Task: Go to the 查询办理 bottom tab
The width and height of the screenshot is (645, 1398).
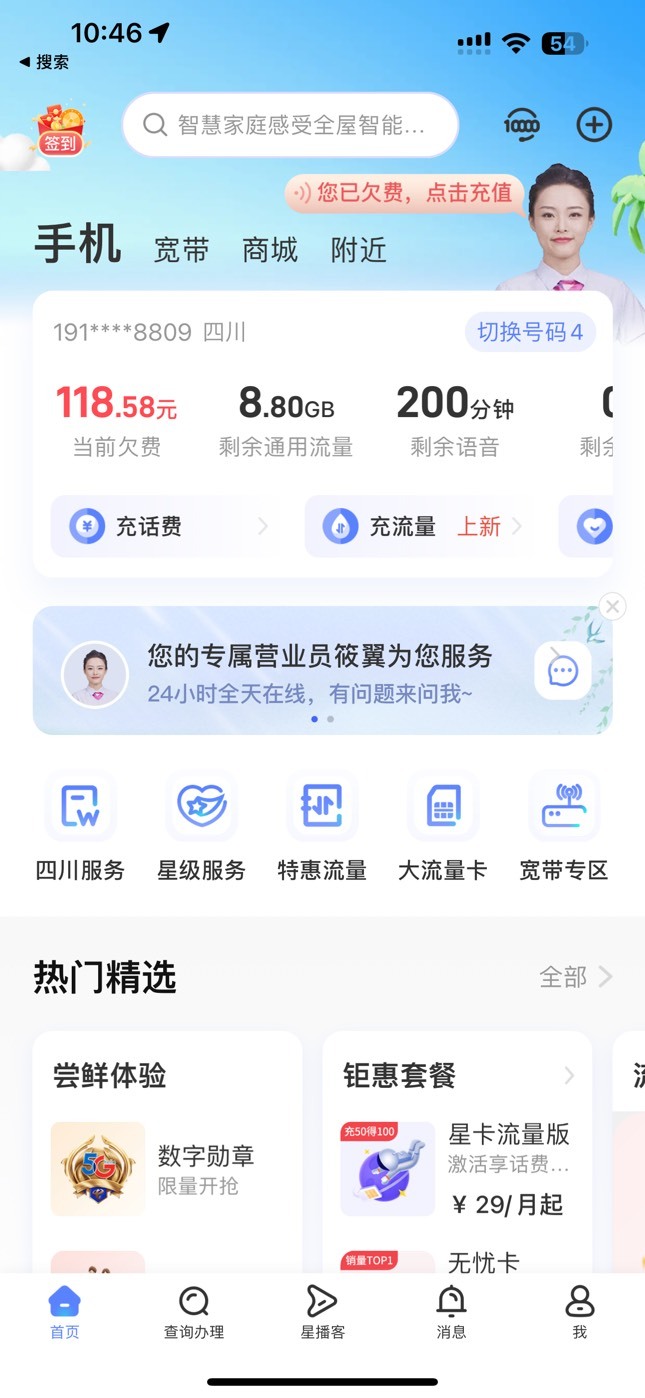Action: (194, 1312)
